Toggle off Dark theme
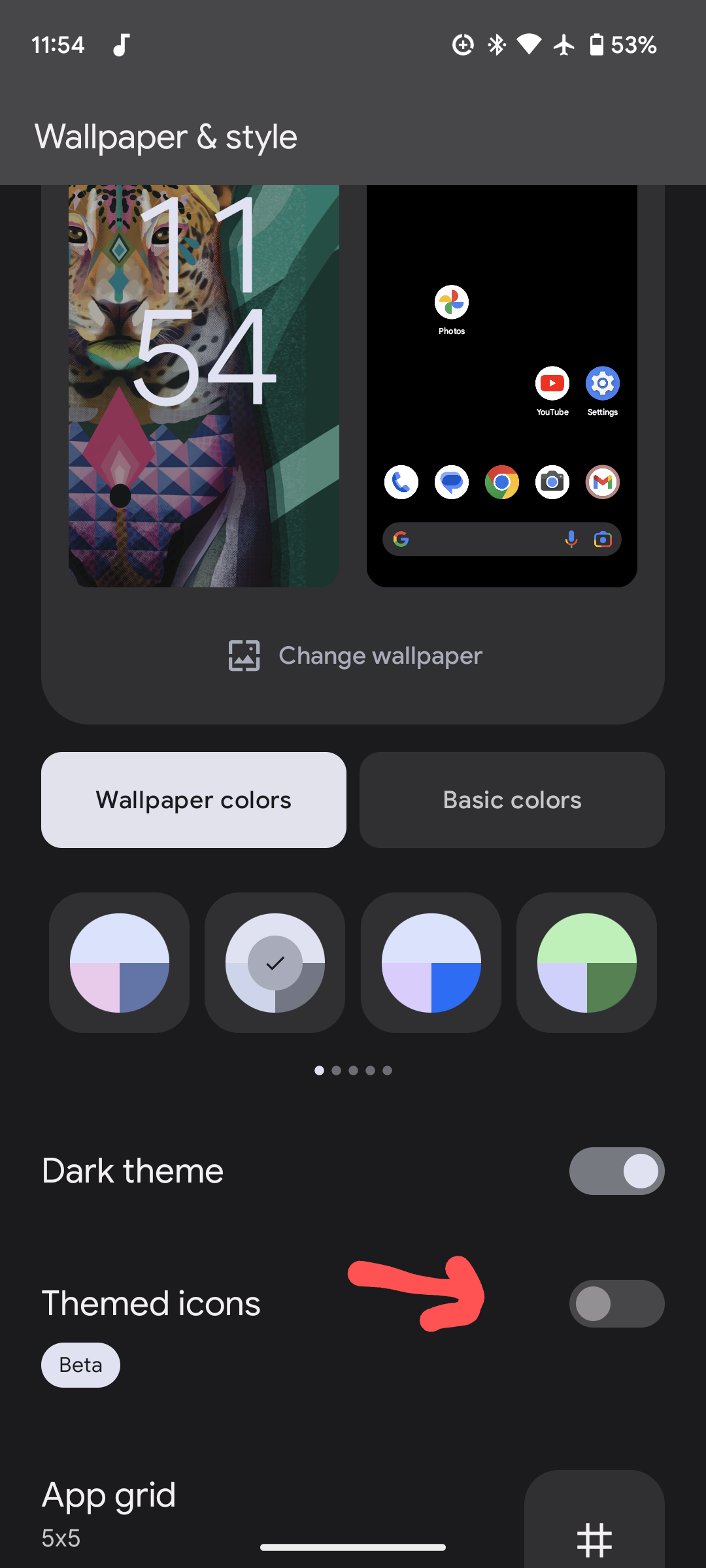This screenshot has height=1568, width=706. pos(616,1171)
